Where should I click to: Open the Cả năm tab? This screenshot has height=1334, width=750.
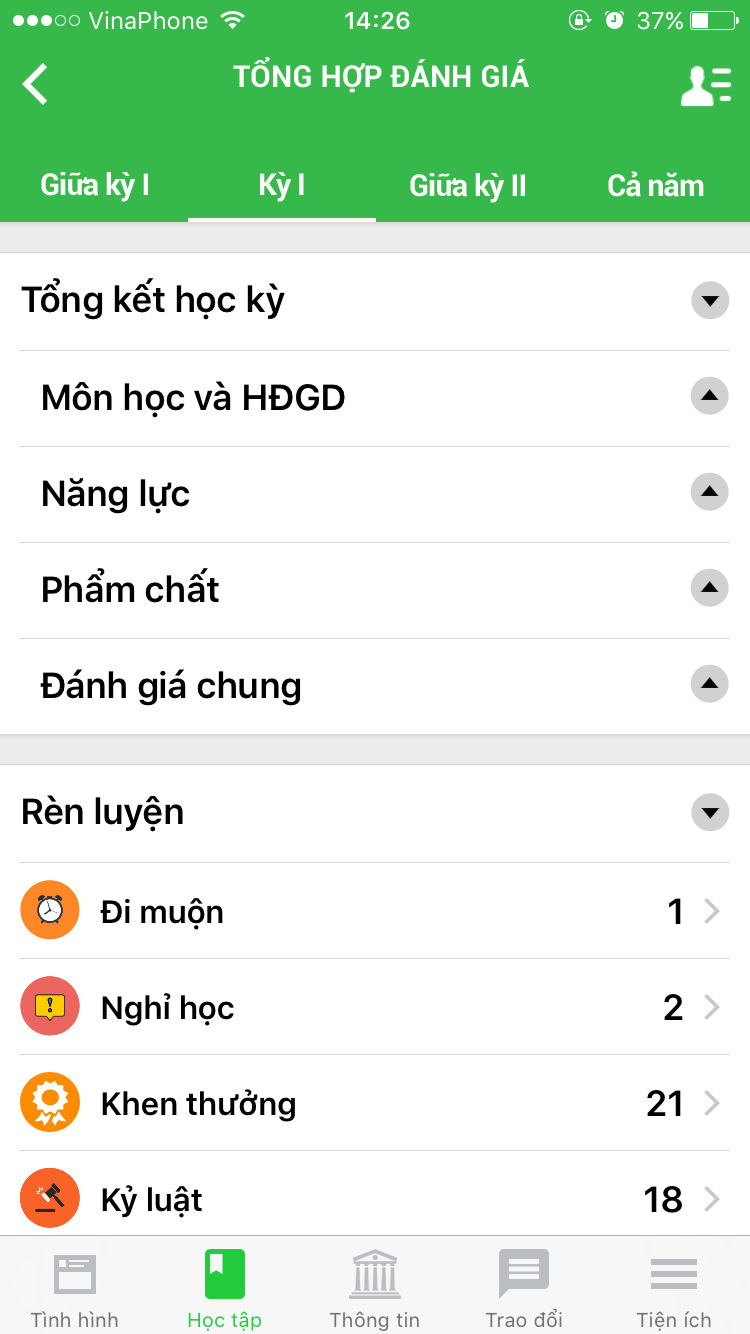click(655, 186)
